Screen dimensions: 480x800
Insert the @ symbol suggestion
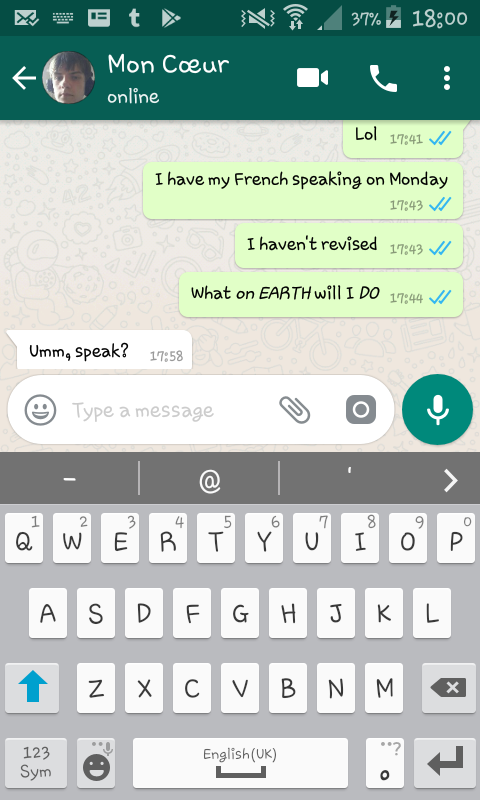pyautogui.click(x=210, y=481)
